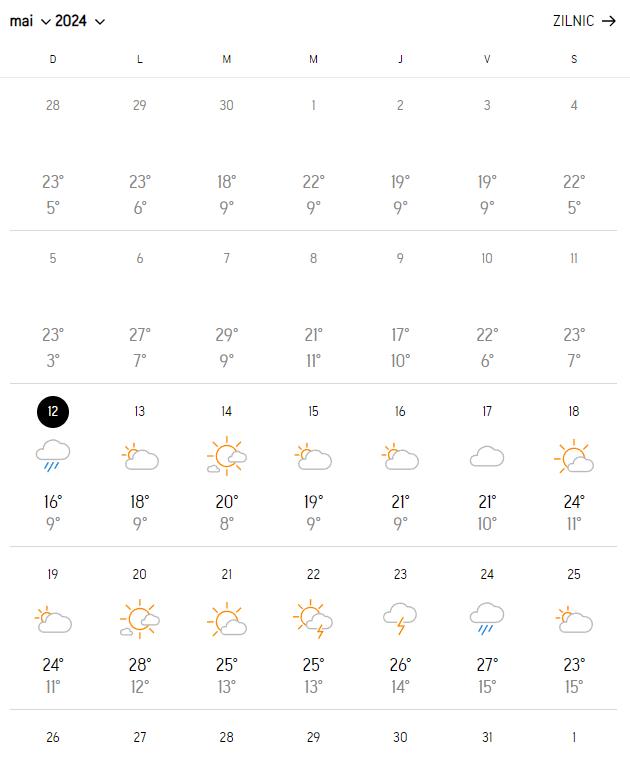This screenshot has width=630, height=758.
Task: Select day 19 in the calendar
Action: point(53,628)
